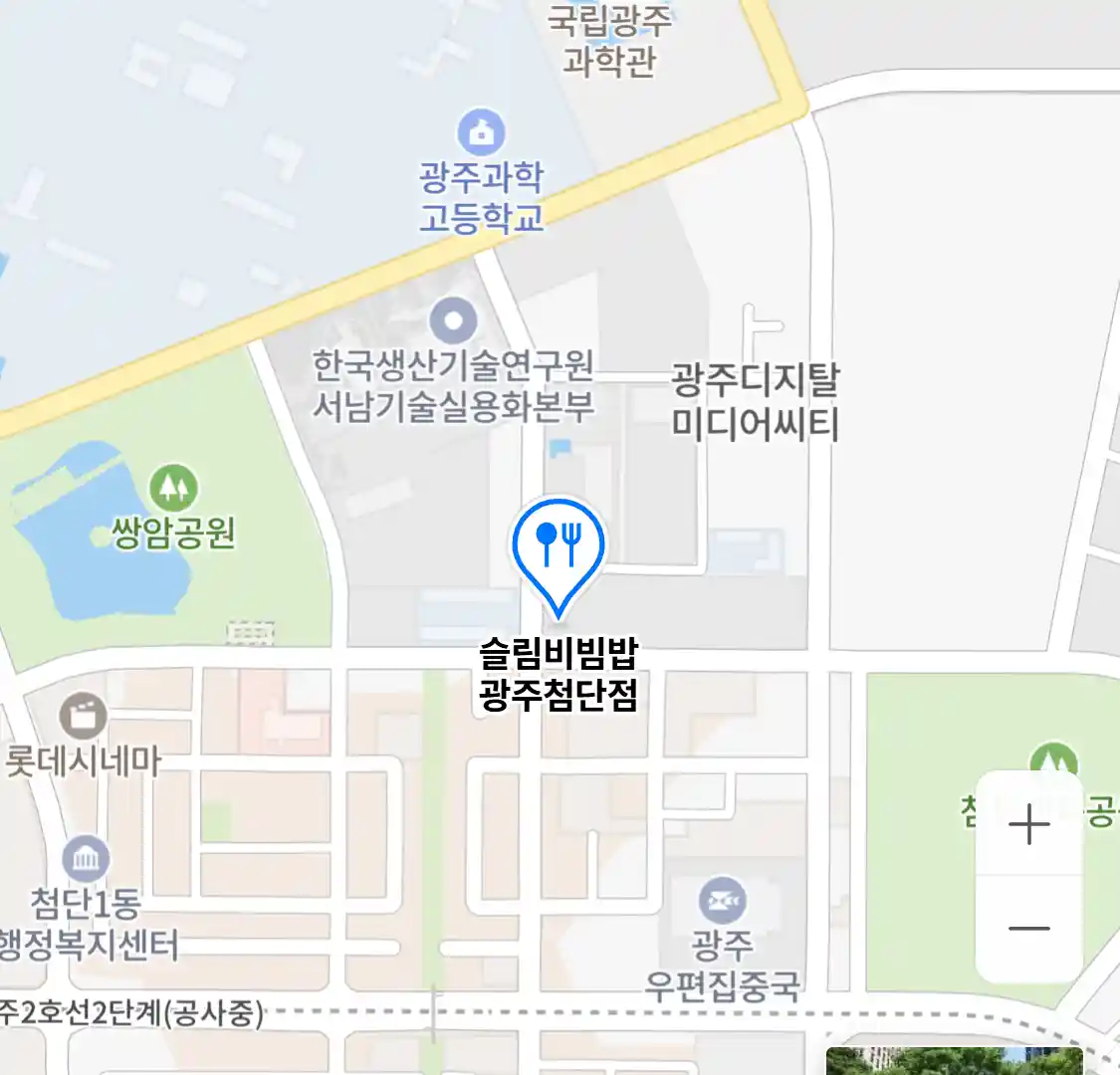Select the 광주 우편집중국 post marker
The width and height of the screenshot is (1120, 1075).
721,901
